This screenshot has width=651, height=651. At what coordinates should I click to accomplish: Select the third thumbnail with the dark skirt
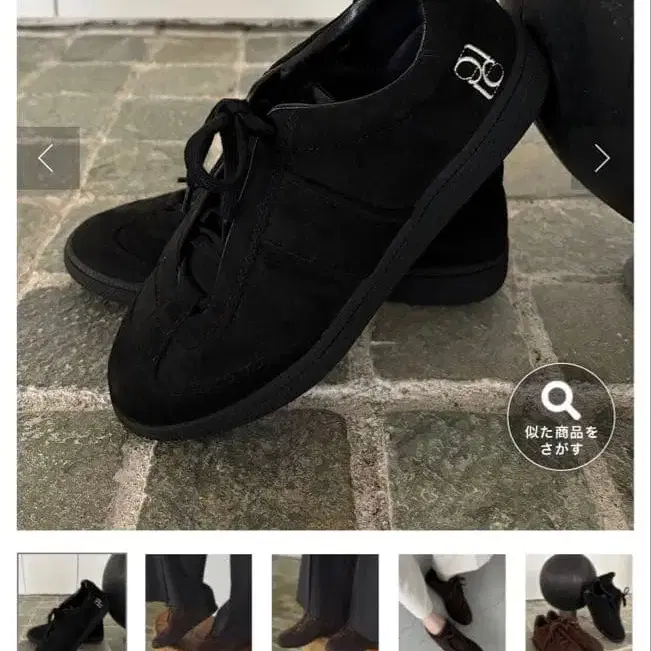325,602
